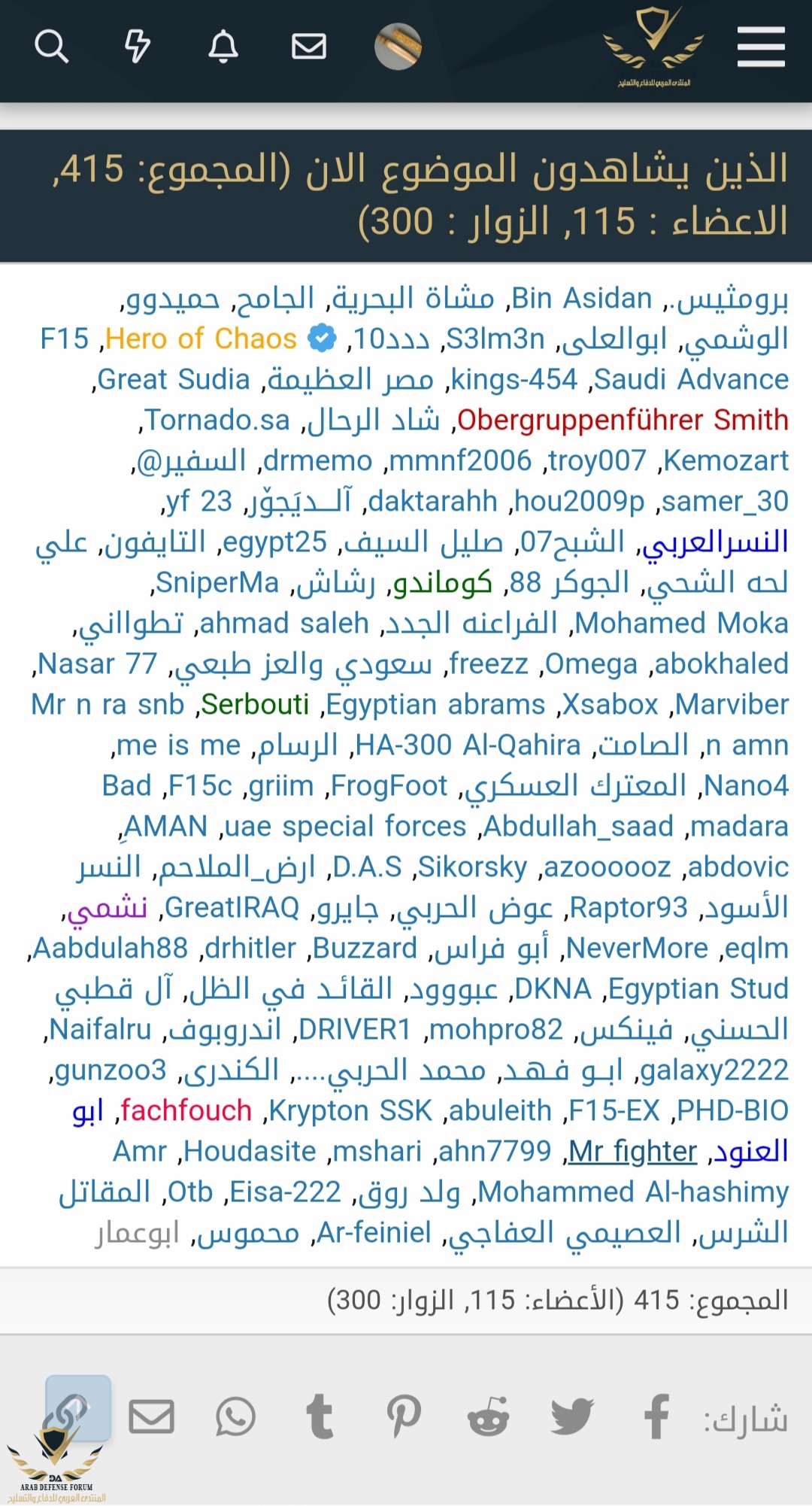Open Obergruppenführer Smith's profile
Viewport: 812px width, 1506px height.
pyautogui.click(x=623, y=421)
